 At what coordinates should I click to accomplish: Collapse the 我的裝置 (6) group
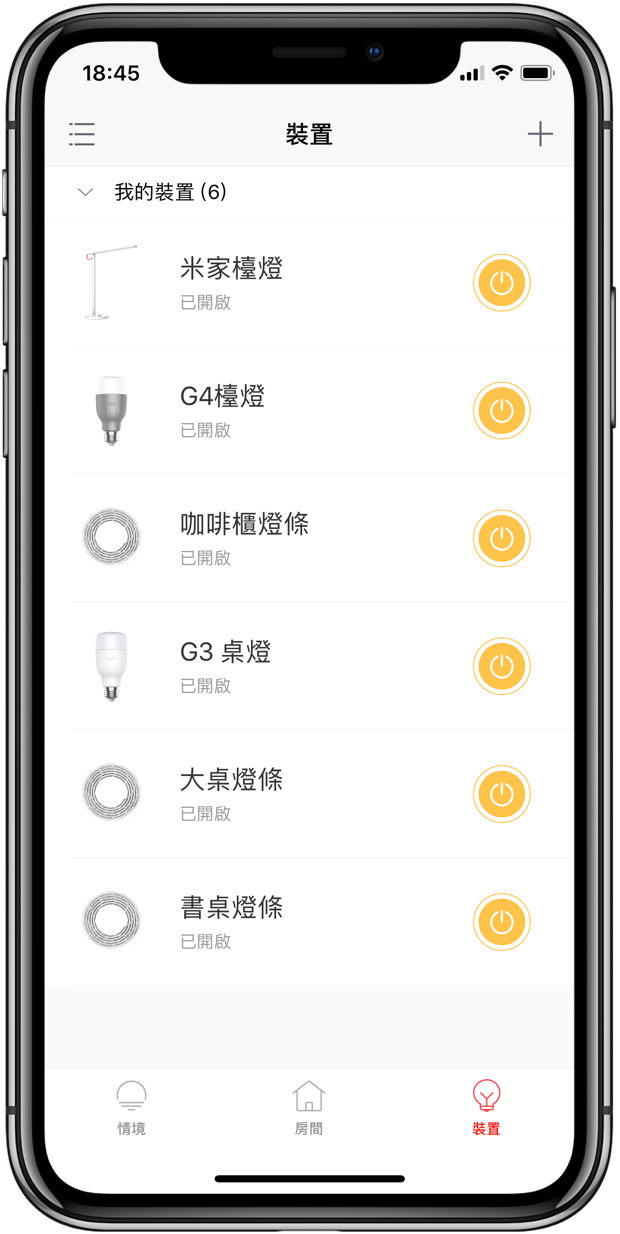coord(86,192)
